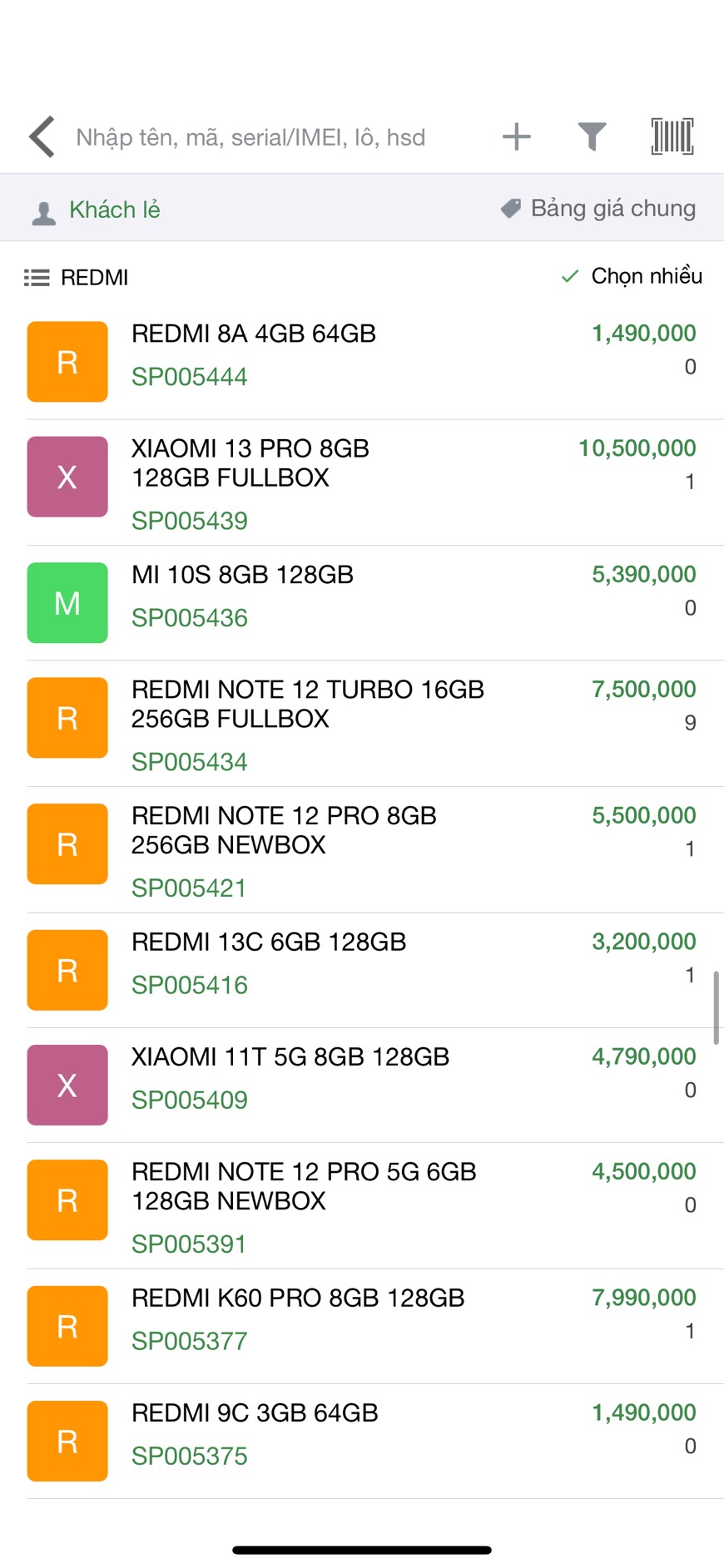Viewport: 724px width, 1568px height.
Task: Choose REDMI 9C 3GB 64GB
Action: pyautogui.click(x=362, y=1442)
